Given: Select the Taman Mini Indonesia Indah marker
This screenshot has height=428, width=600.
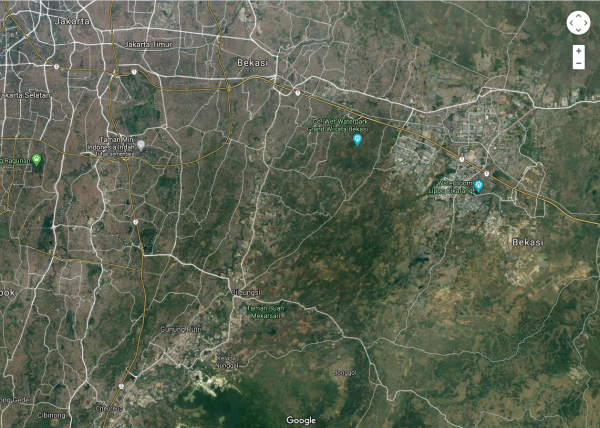Looking at the screenshot, I should 140,145.
